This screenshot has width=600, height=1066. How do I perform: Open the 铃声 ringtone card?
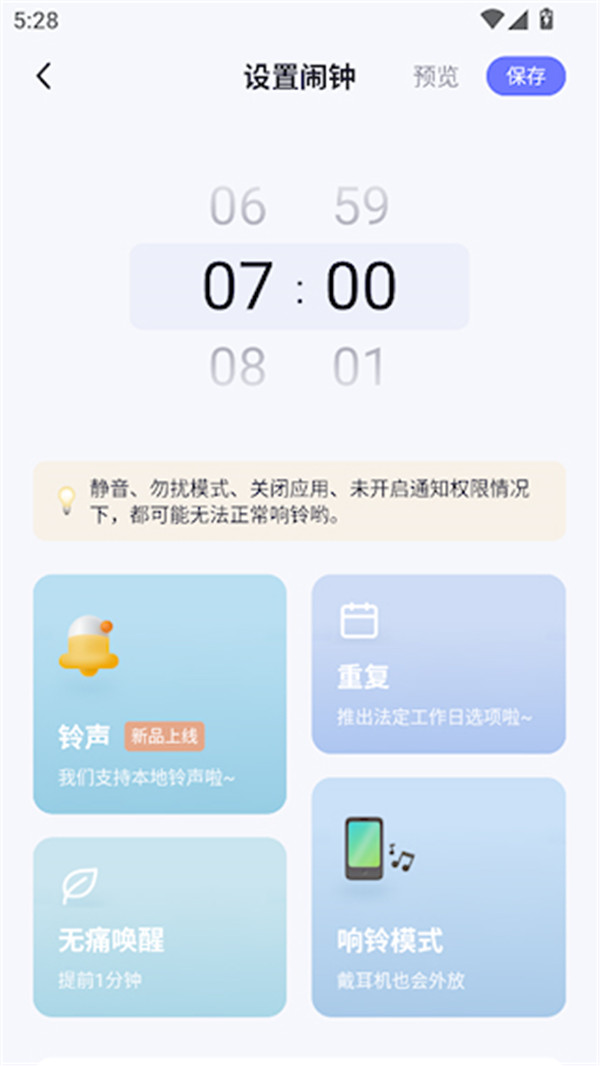(160, 694)
